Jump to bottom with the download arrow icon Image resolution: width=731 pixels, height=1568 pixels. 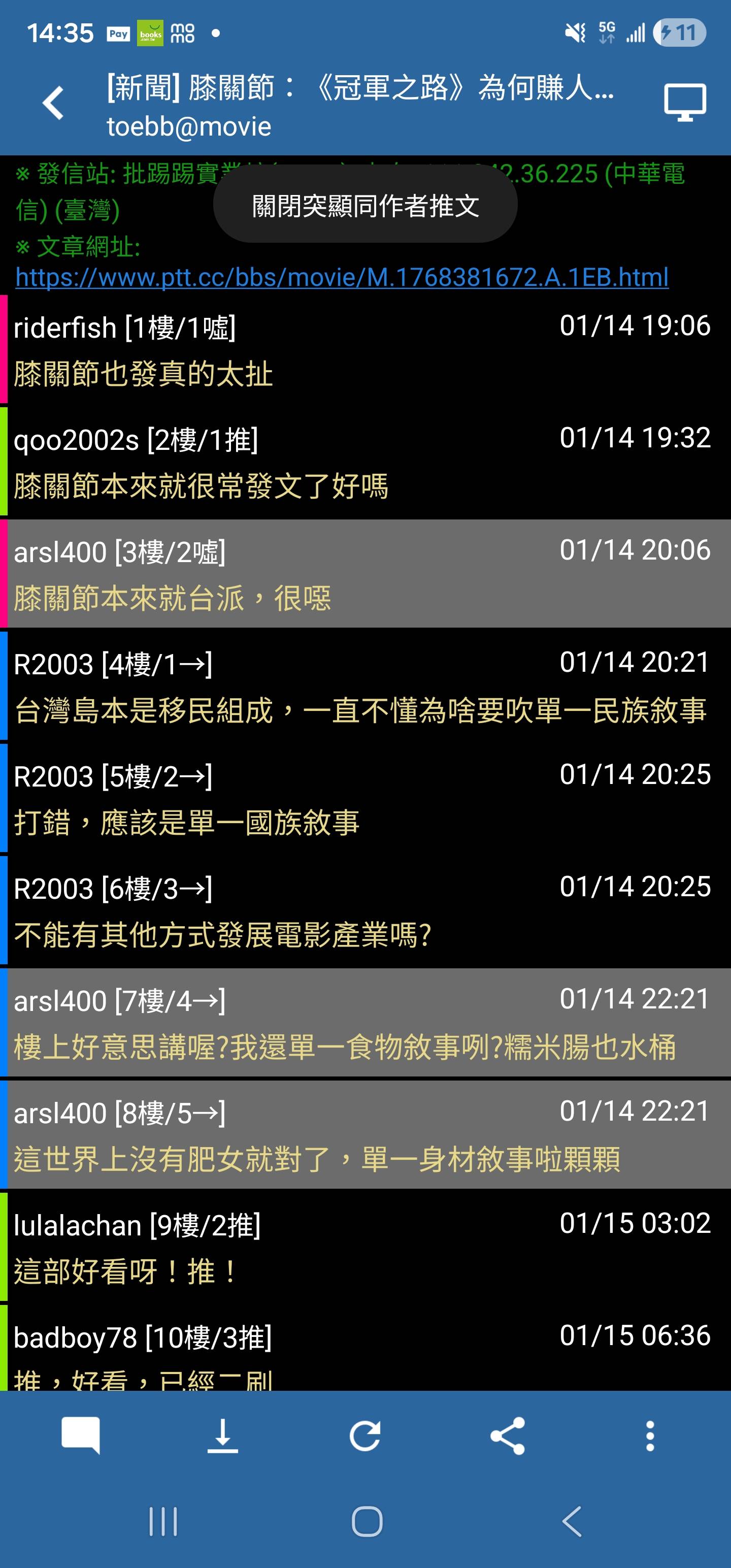click(223, 1435)
